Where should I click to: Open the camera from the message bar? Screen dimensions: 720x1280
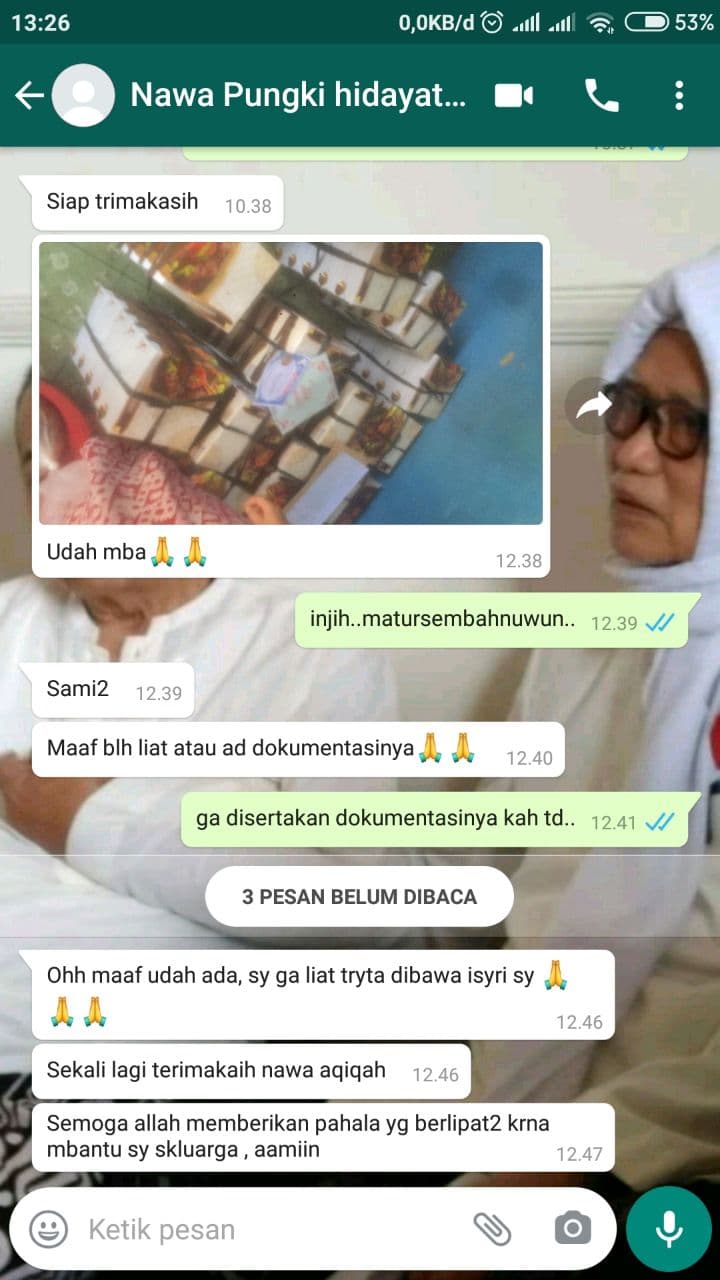pos(572,1229)
